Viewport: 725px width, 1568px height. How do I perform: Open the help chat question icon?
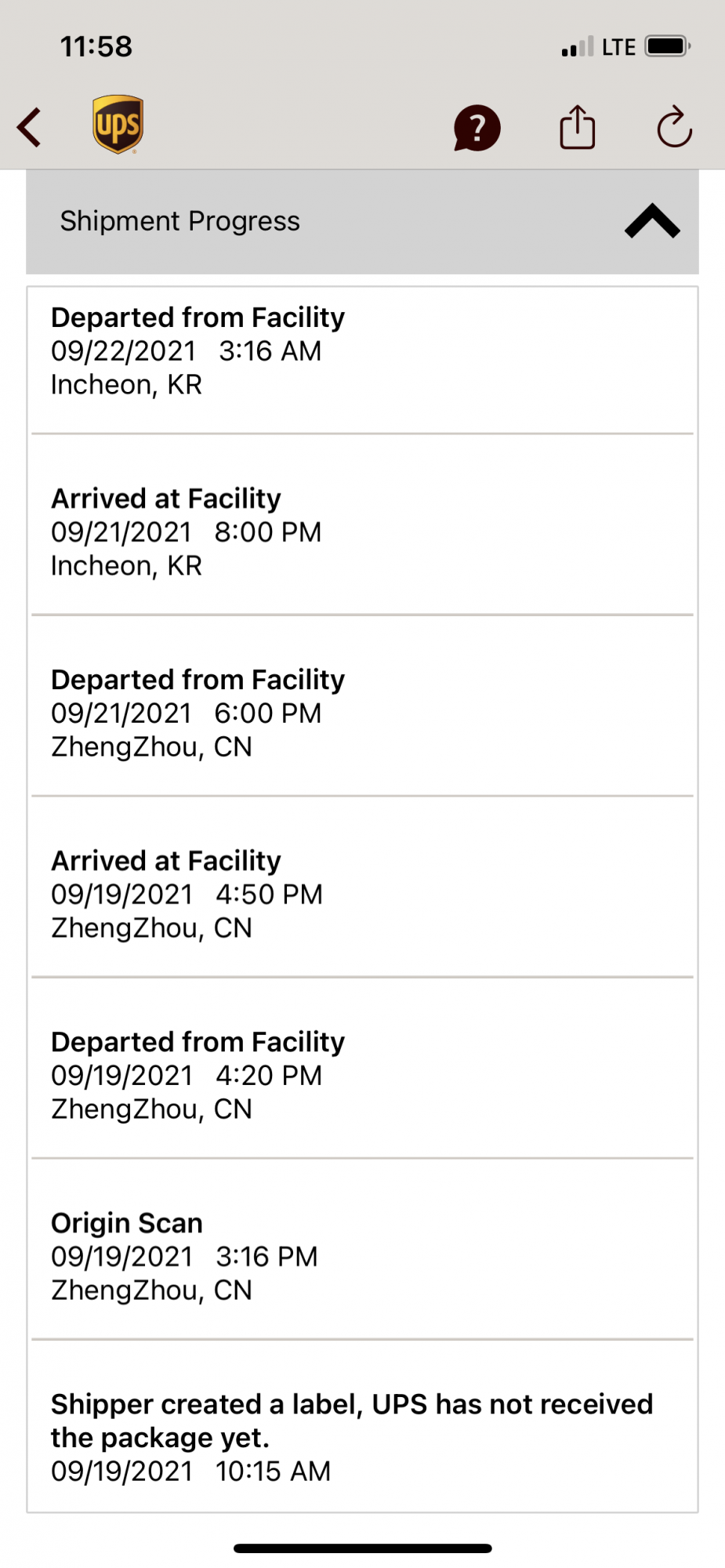477,128
